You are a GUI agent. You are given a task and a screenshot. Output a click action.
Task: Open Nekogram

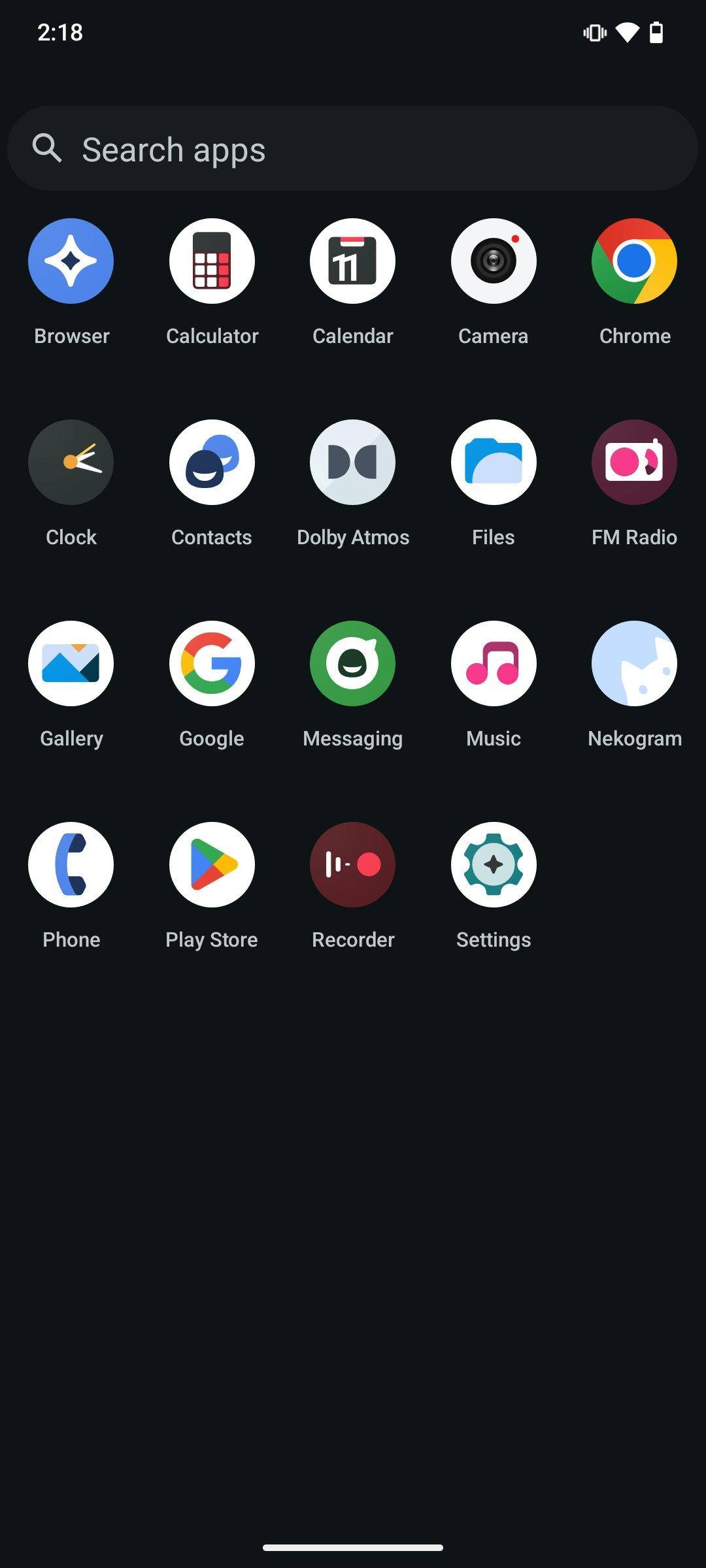634,664
